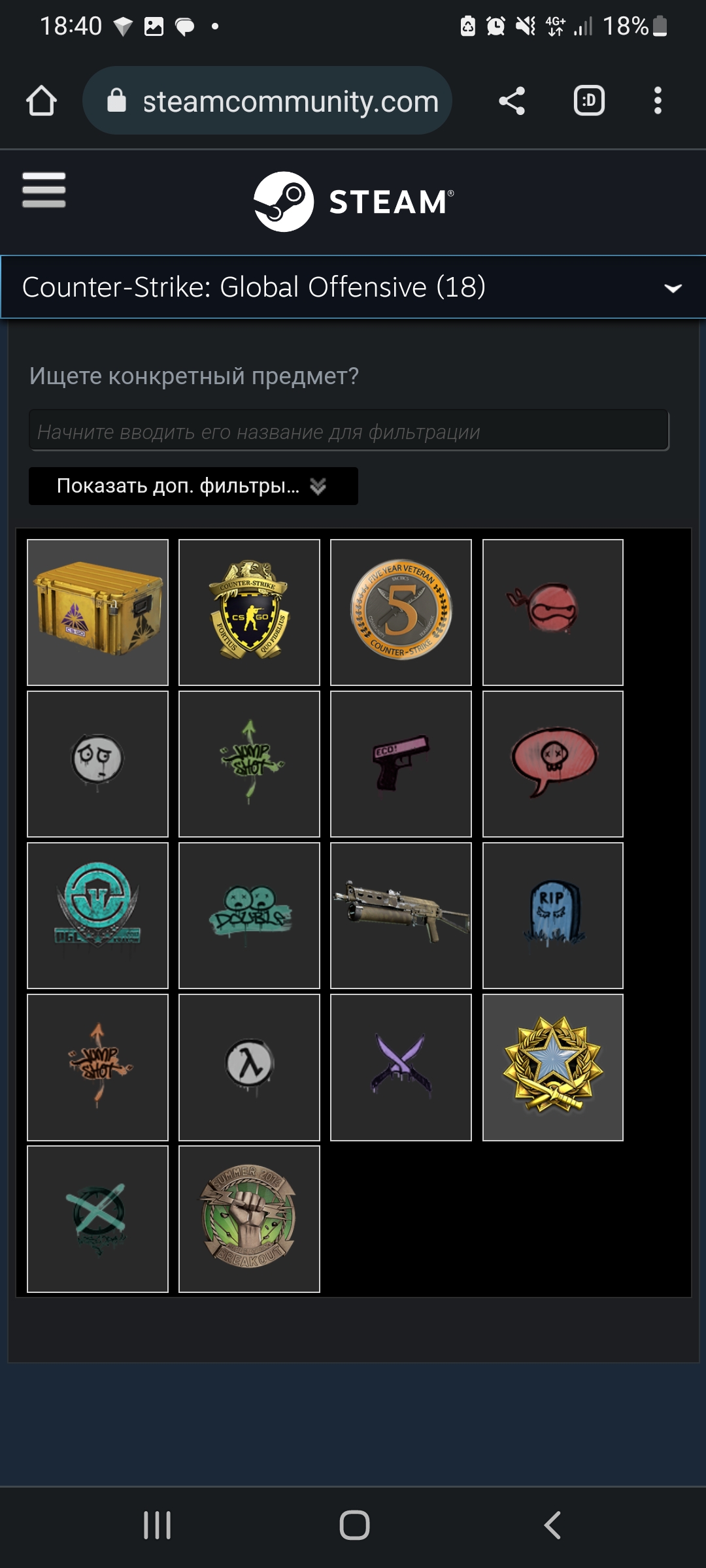Open the ECO pistol graffiti item

point(401,764)
